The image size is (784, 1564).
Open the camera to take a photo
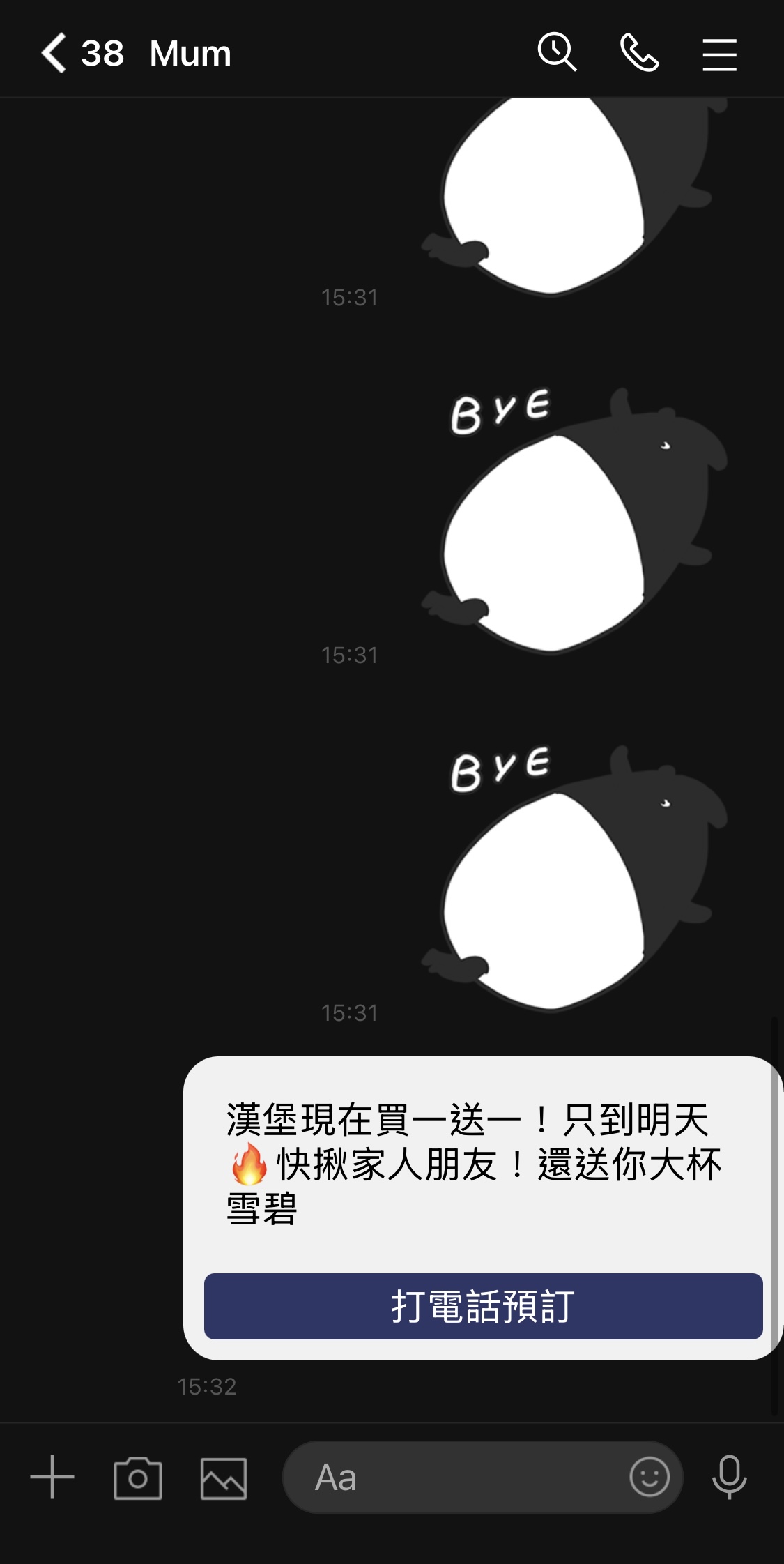tap(138, 1478)
